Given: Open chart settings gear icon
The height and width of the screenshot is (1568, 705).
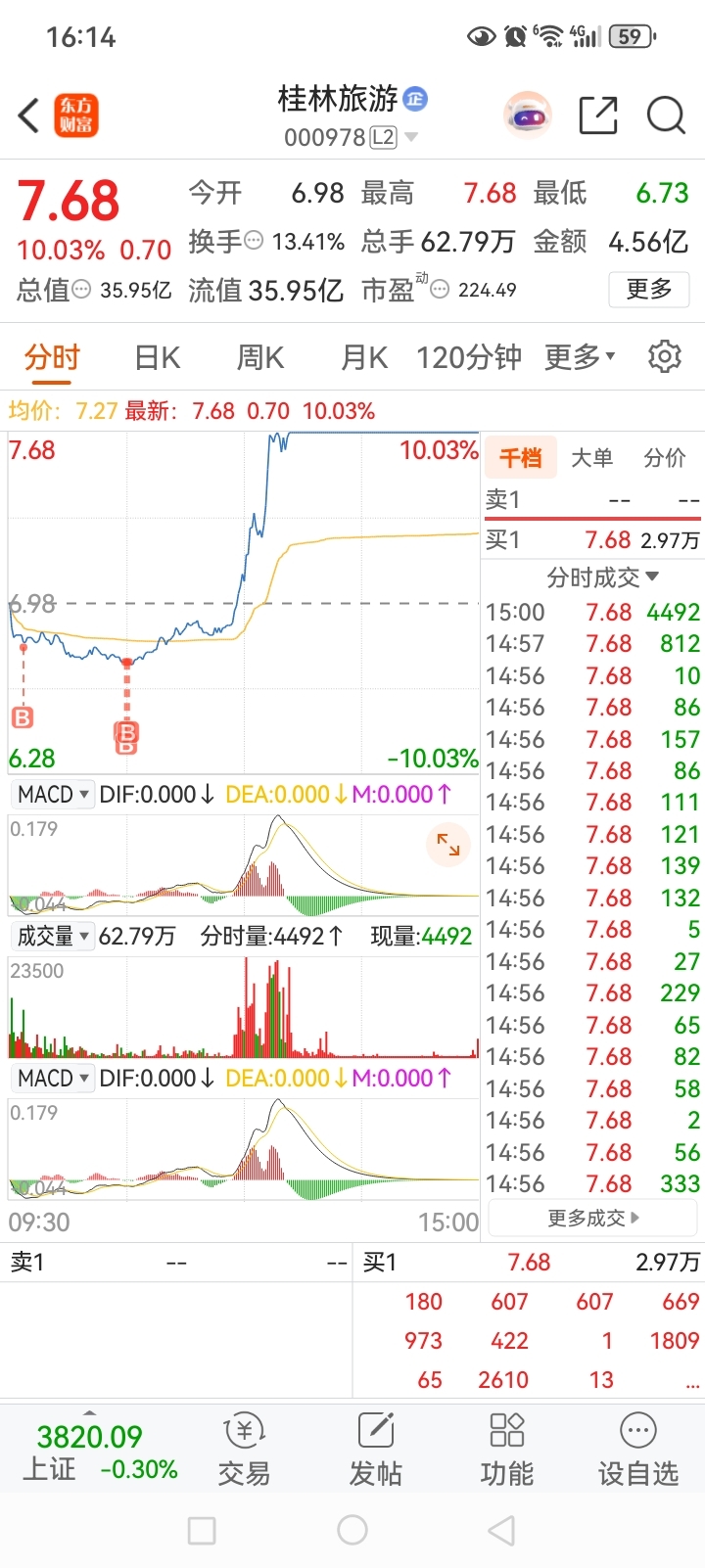Looking at the screenshot, I should point(665,356).
